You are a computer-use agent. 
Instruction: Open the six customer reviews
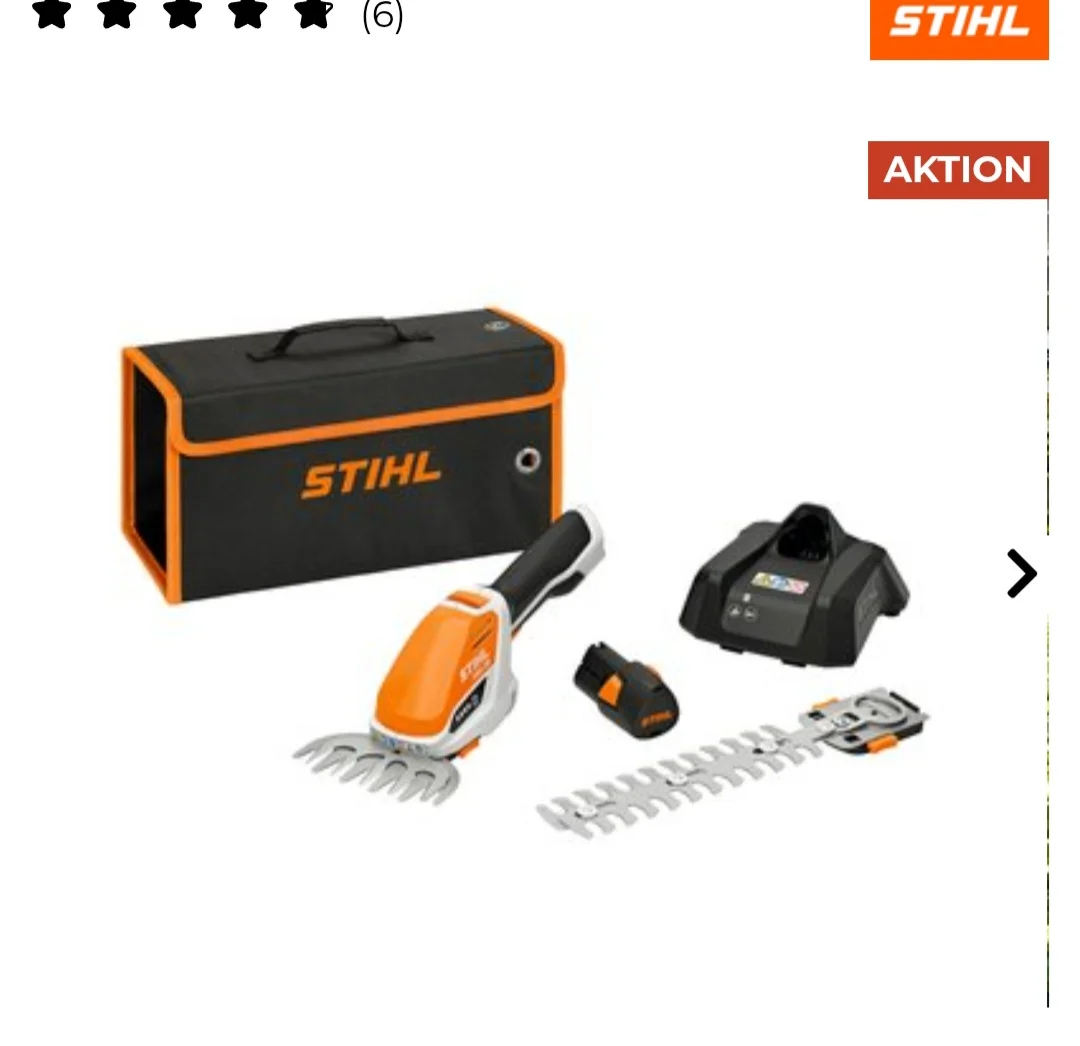(382, 16)
